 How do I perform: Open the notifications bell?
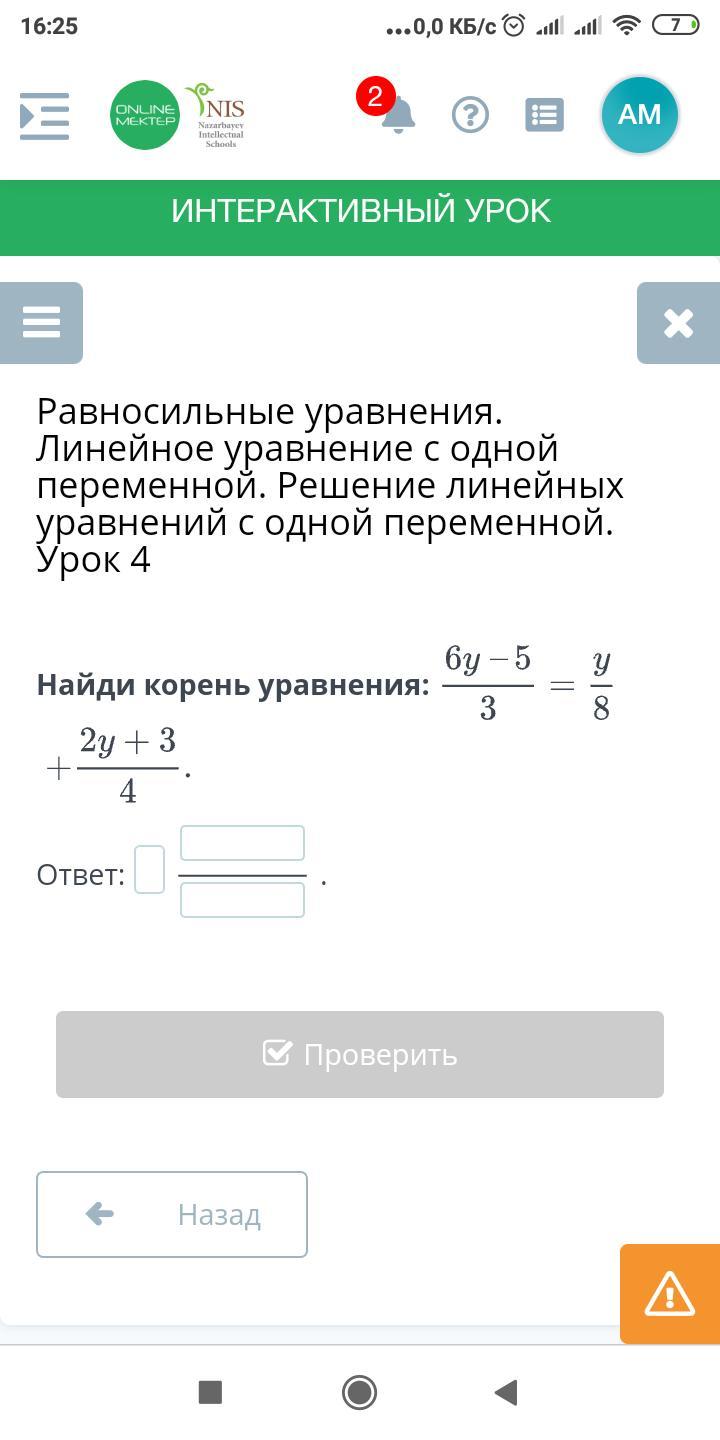398,116
